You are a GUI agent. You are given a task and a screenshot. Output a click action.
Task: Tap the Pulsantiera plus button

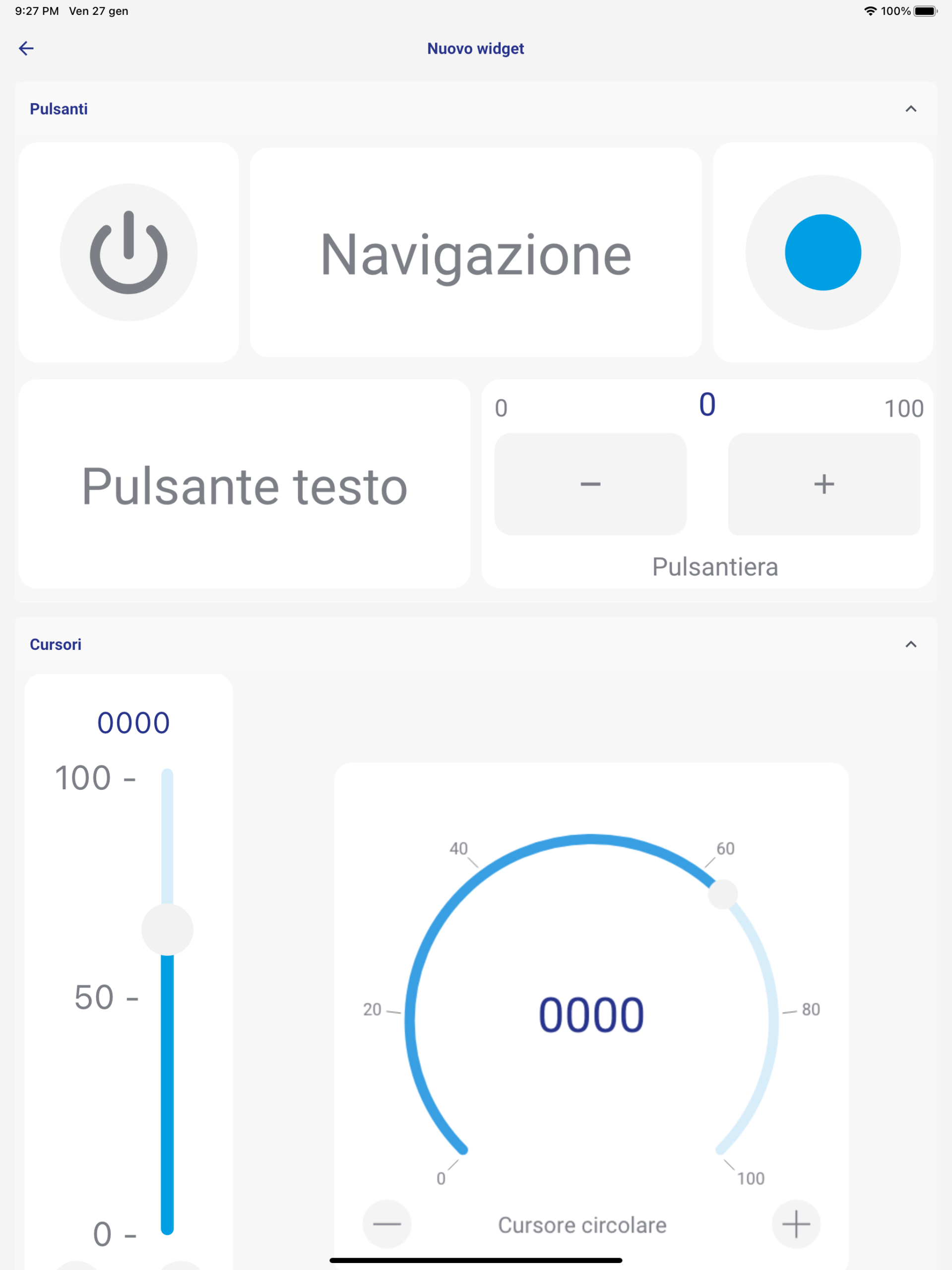pyautogui.click(x=824, y=484)
